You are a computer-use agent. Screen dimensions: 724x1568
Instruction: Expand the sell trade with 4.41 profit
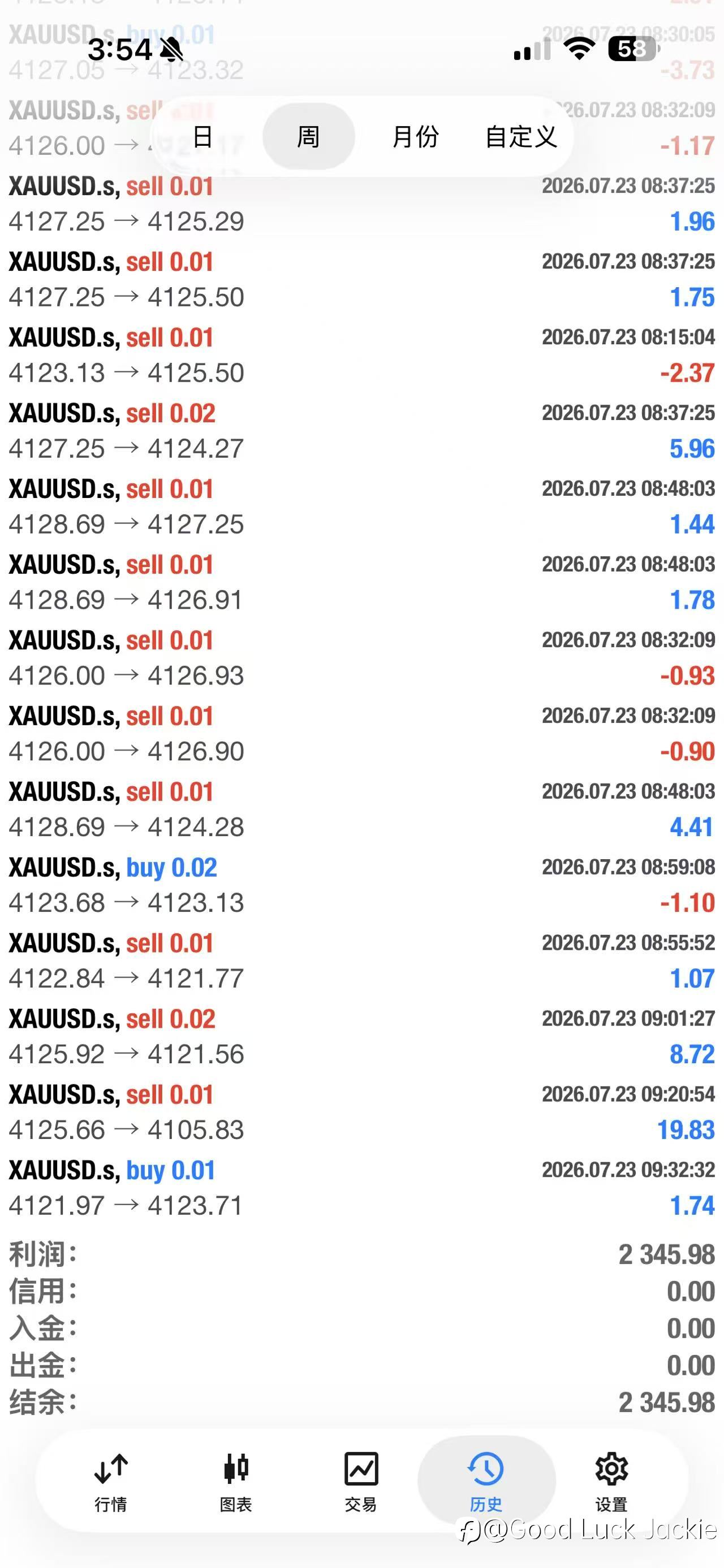[361, 809]
